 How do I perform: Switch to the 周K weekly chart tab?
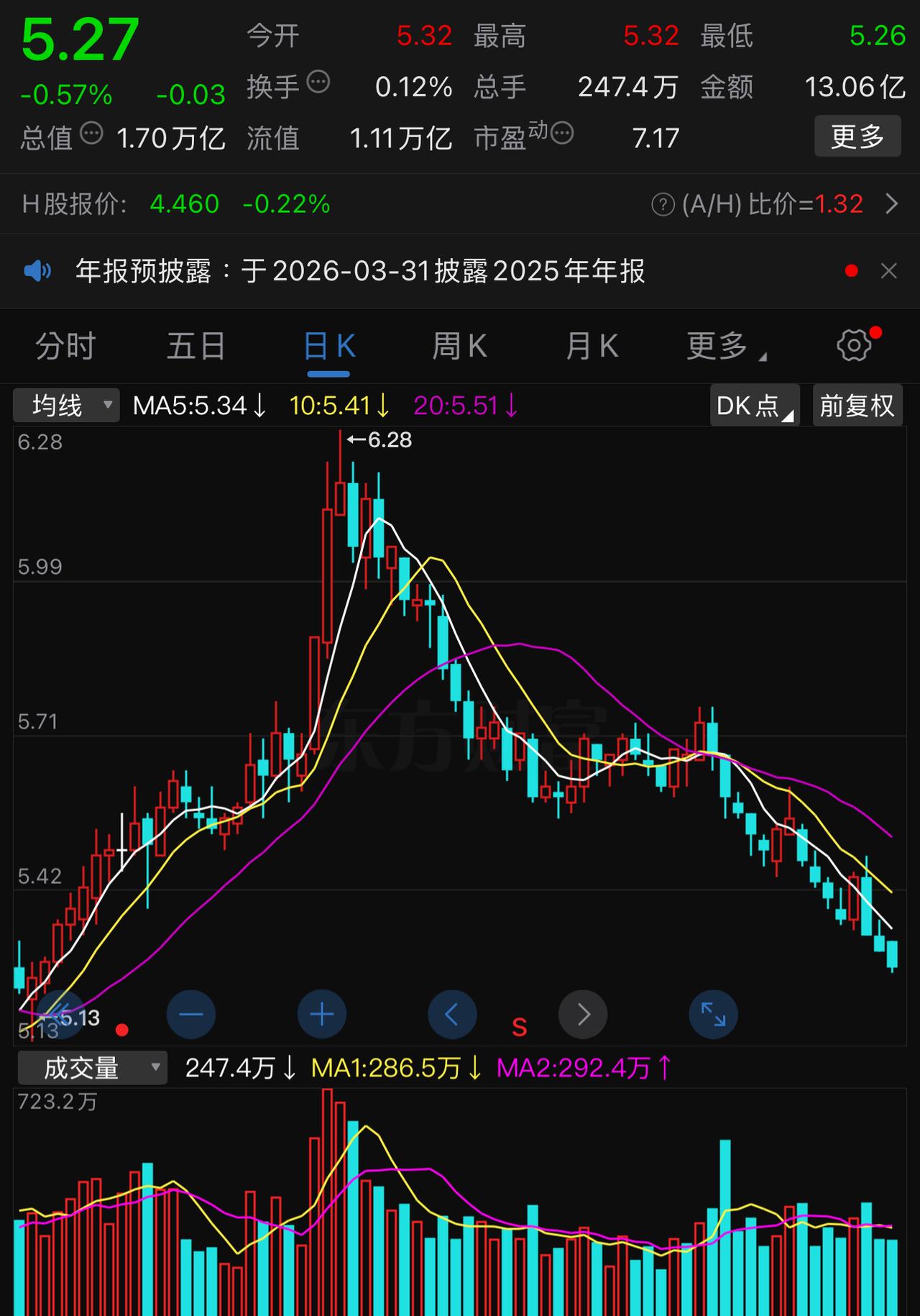(x=460, y=346)
